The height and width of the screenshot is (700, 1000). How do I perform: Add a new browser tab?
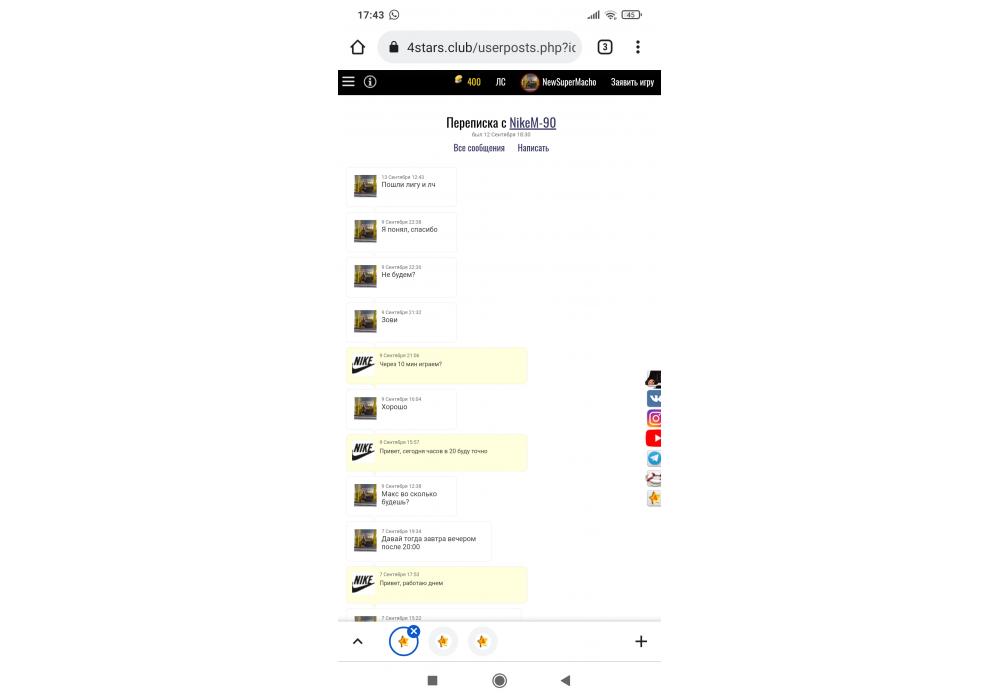pyautogui.click(x=641, y=642)
